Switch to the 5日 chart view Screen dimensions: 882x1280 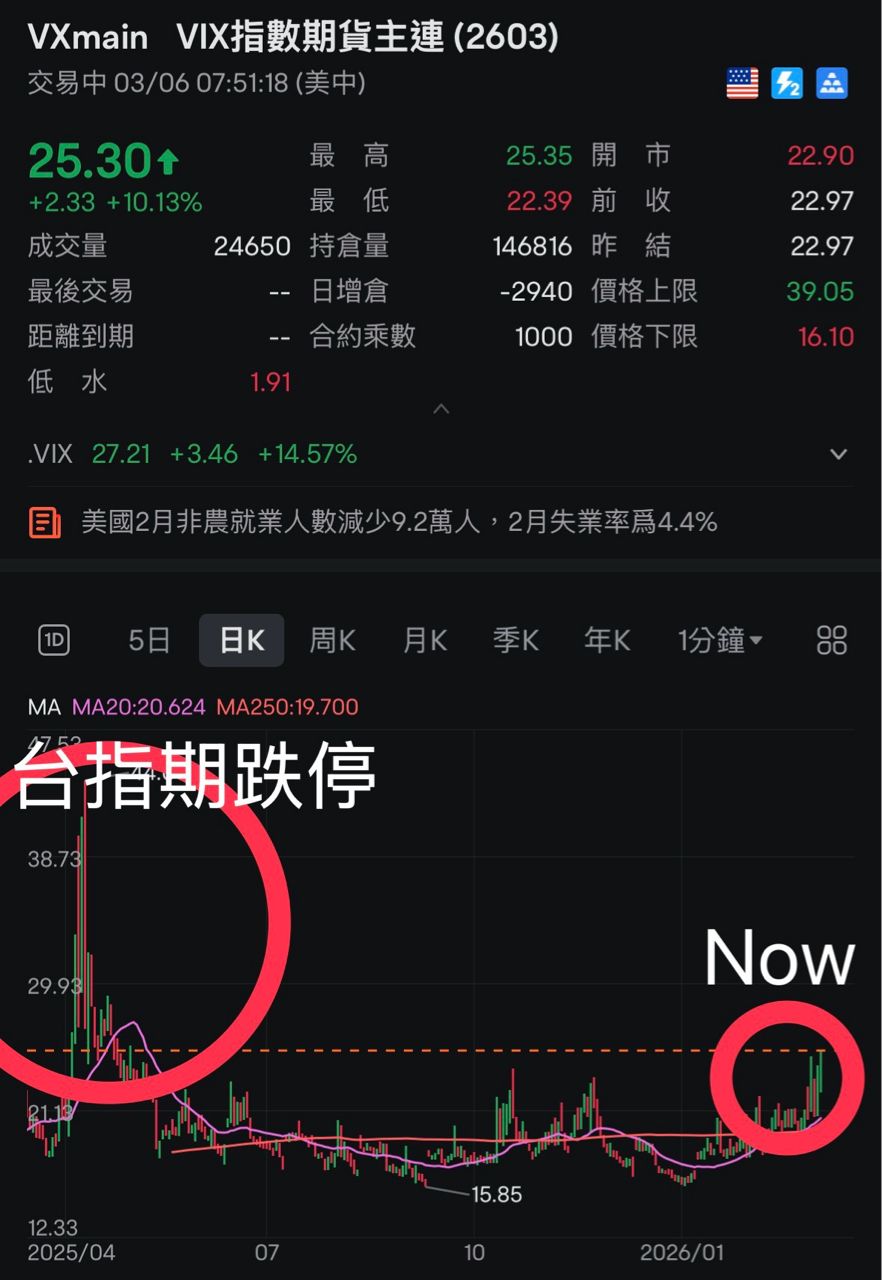click(149, 640)
